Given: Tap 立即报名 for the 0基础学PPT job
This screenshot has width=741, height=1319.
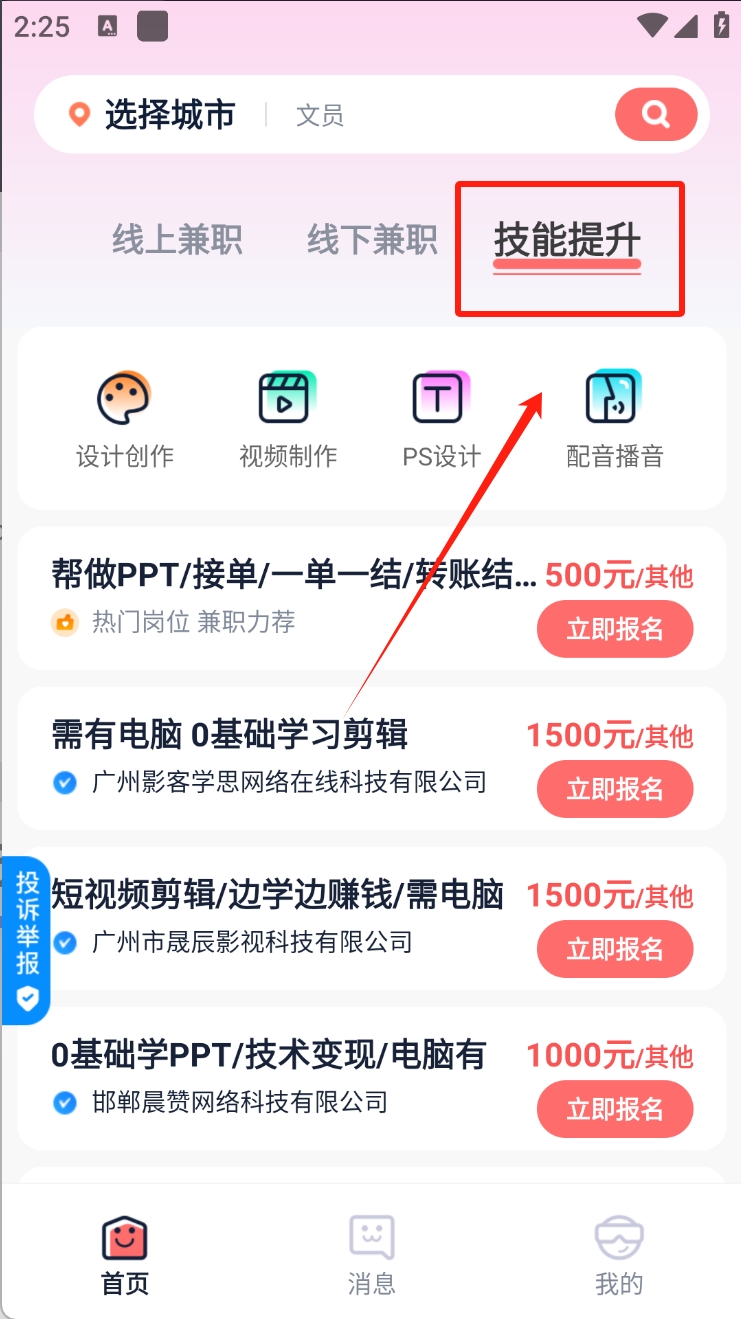Looking at the screenshot, I should click(x=615, y=1109).
